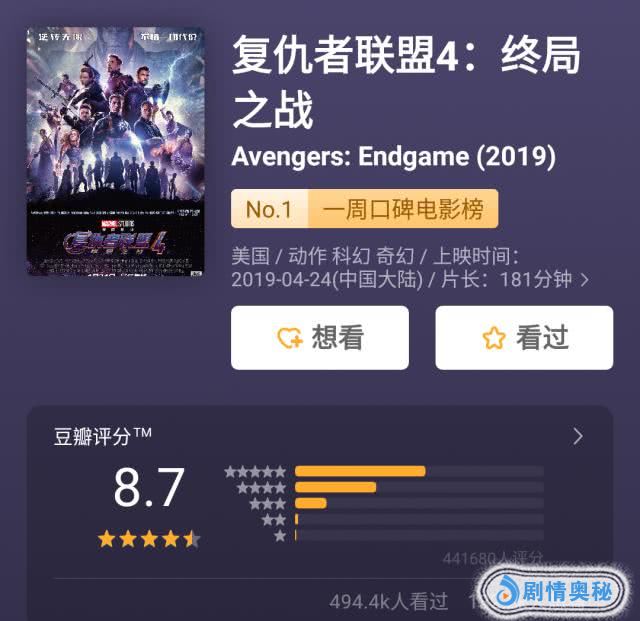The image size is (640, 621).
Task: Mark the movie as 看过 (watched)
Action: click(524, 338)
